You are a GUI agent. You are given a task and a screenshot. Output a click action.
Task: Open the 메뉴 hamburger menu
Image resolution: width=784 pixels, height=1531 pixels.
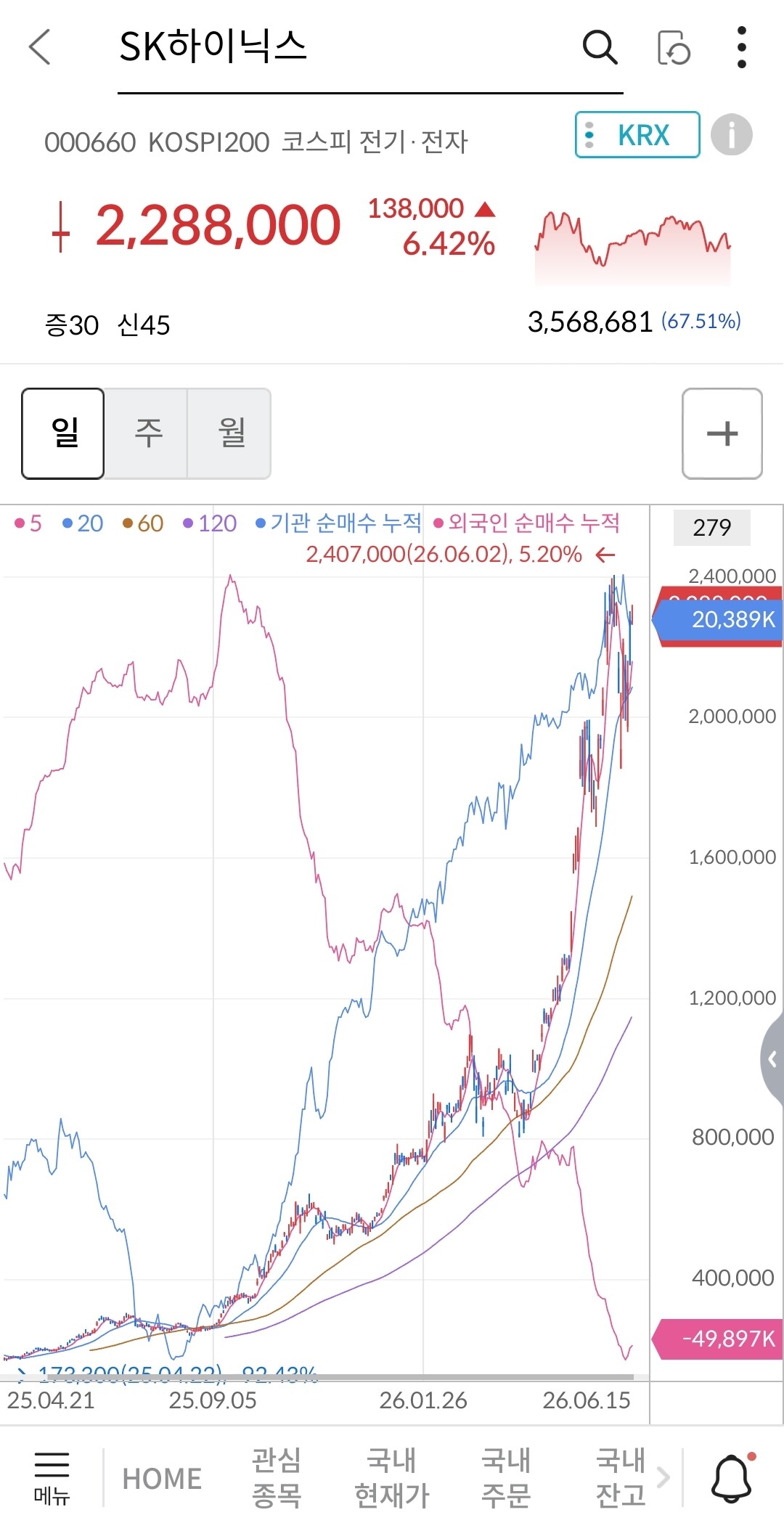pyautogui.click(x=52, y=1478)
